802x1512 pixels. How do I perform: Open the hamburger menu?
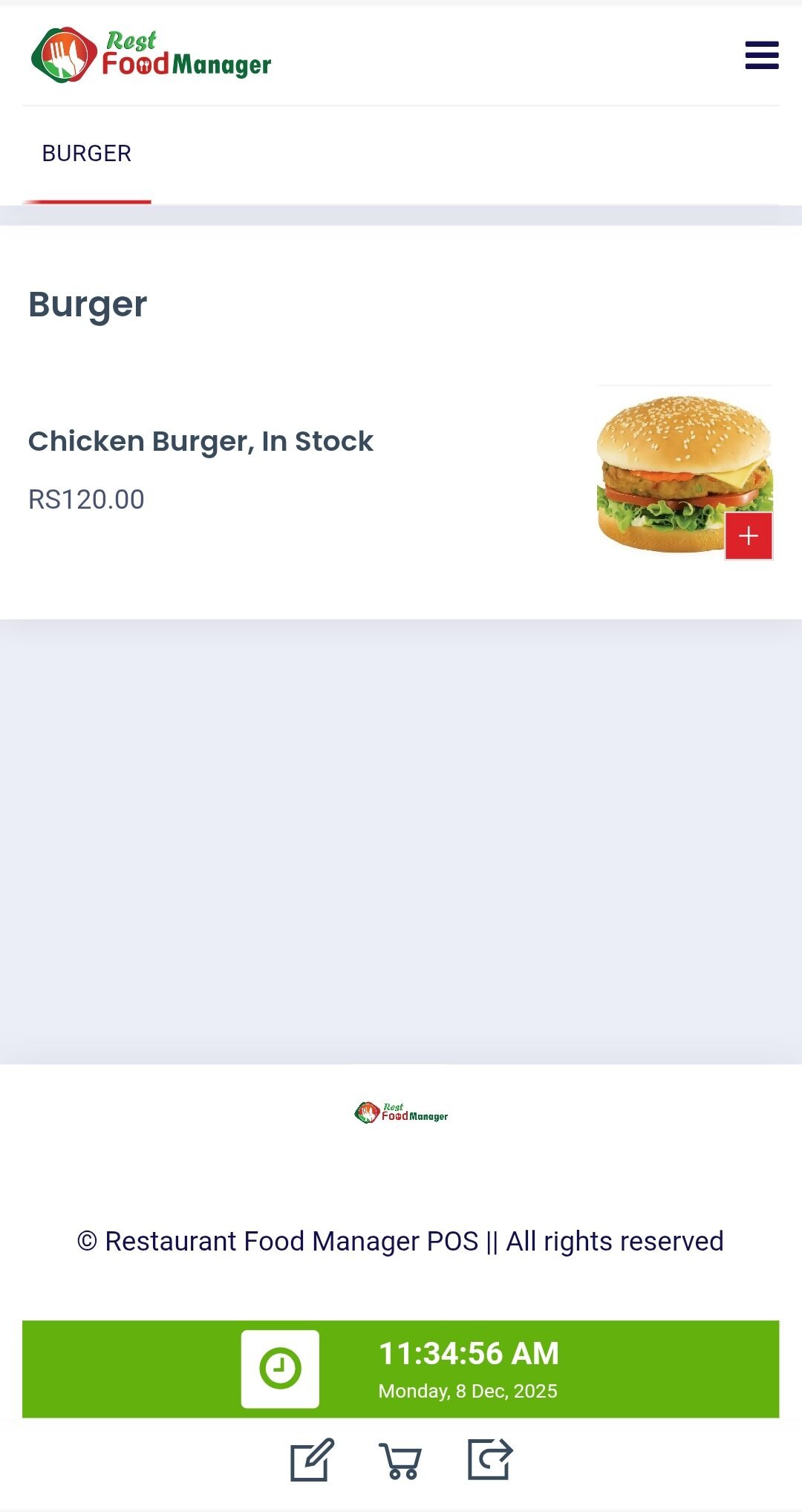click(762, 56)
